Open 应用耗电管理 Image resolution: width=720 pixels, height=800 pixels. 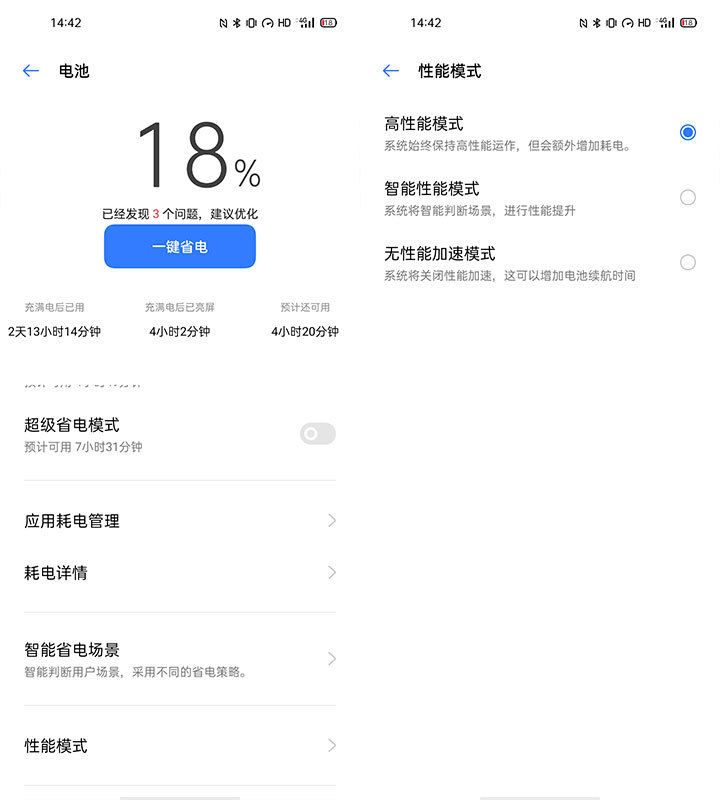click(x=180, y=521)
